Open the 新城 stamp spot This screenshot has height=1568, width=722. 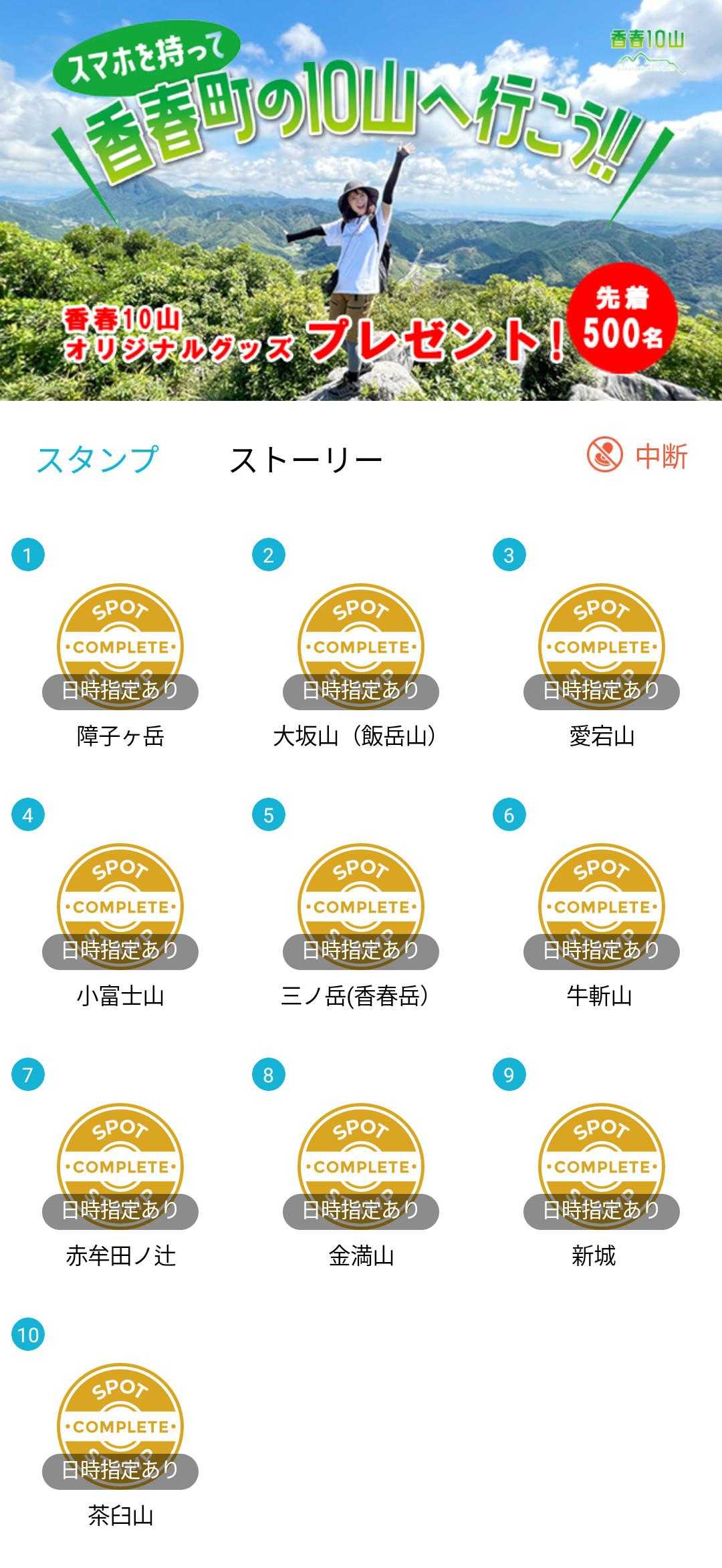point(602,1166)
